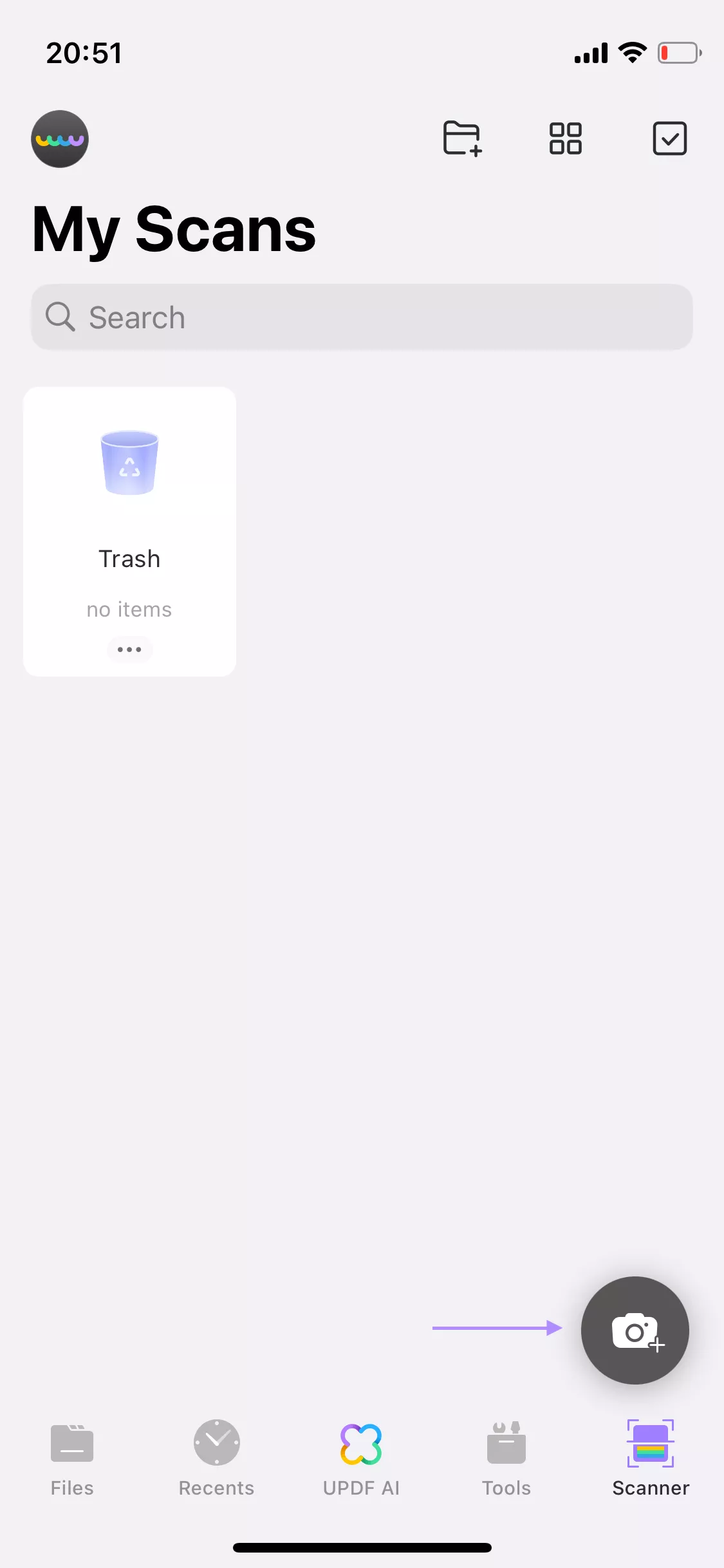Tap the Search field
The width and height of the screenshot is (724, 1568).
point(362,317)
